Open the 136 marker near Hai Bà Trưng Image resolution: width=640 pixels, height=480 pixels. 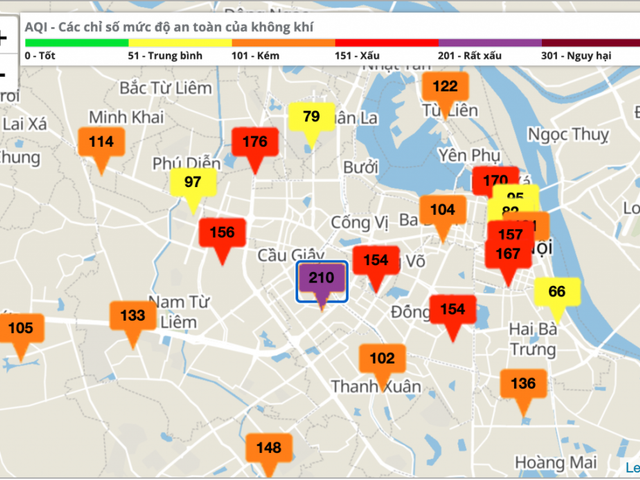pyautogui.click(x=523, y=384)
